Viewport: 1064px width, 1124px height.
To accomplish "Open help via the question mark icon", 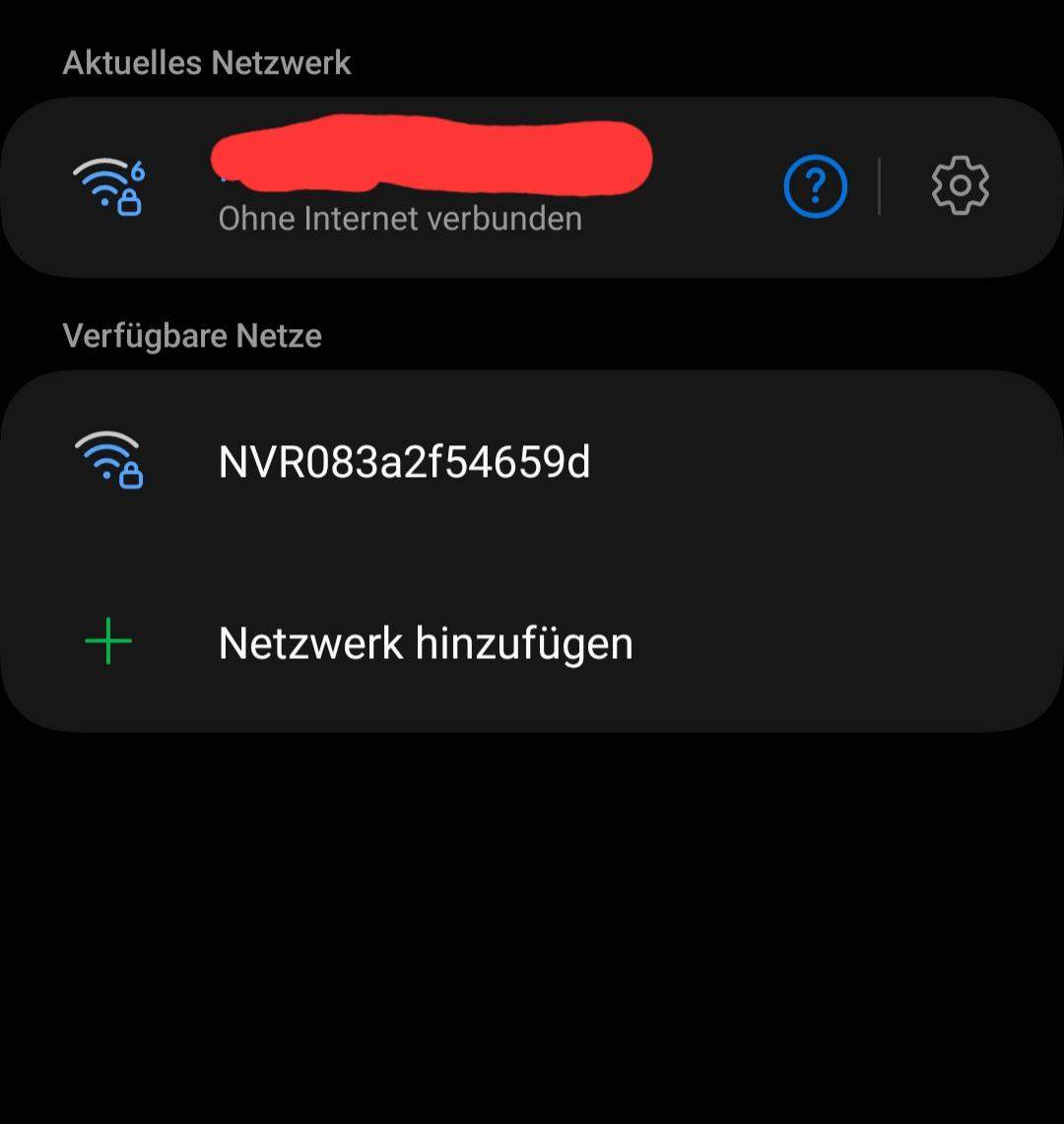I will [815, 185].
